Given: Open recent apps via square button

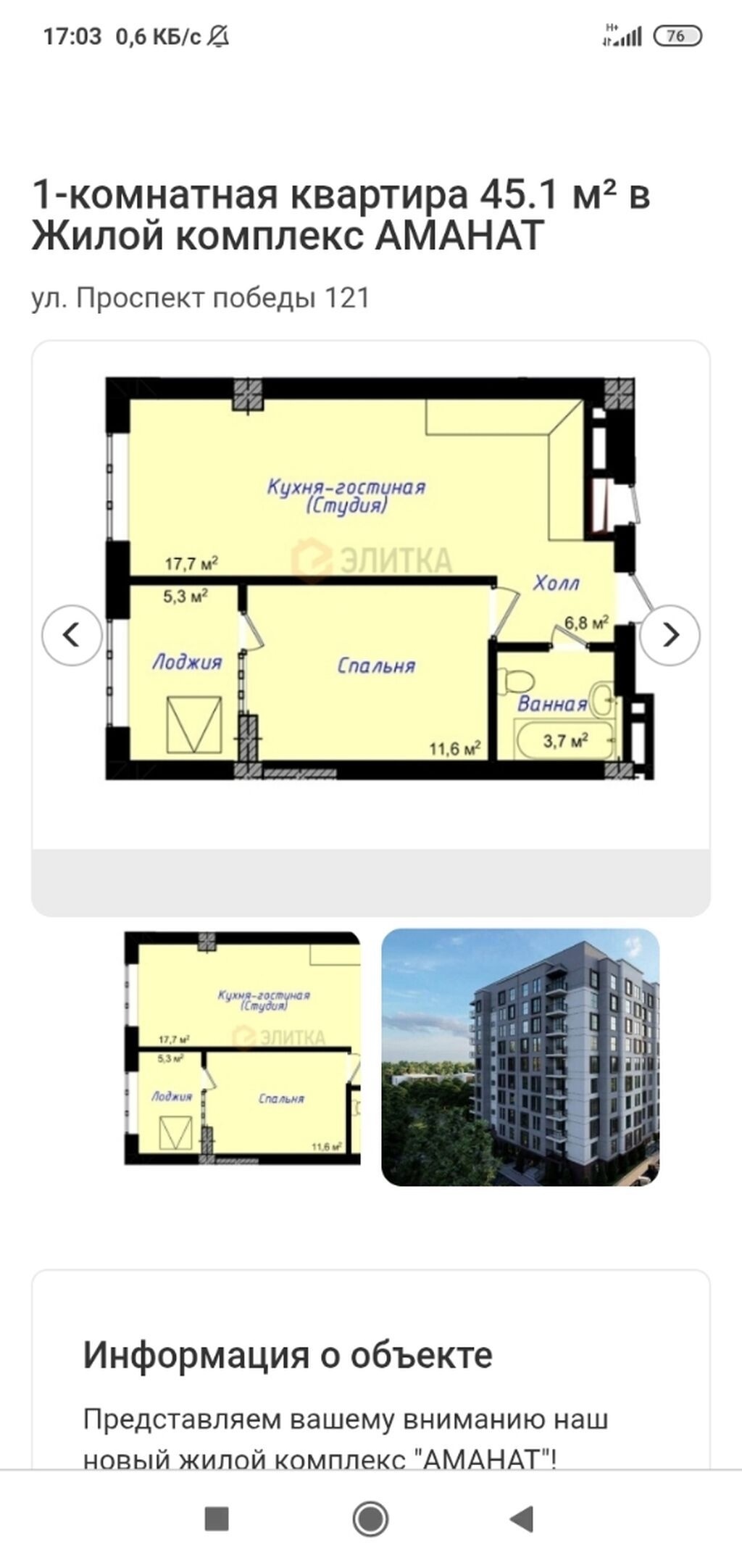Looking at the screenshot, I should tap(217, 1519).
